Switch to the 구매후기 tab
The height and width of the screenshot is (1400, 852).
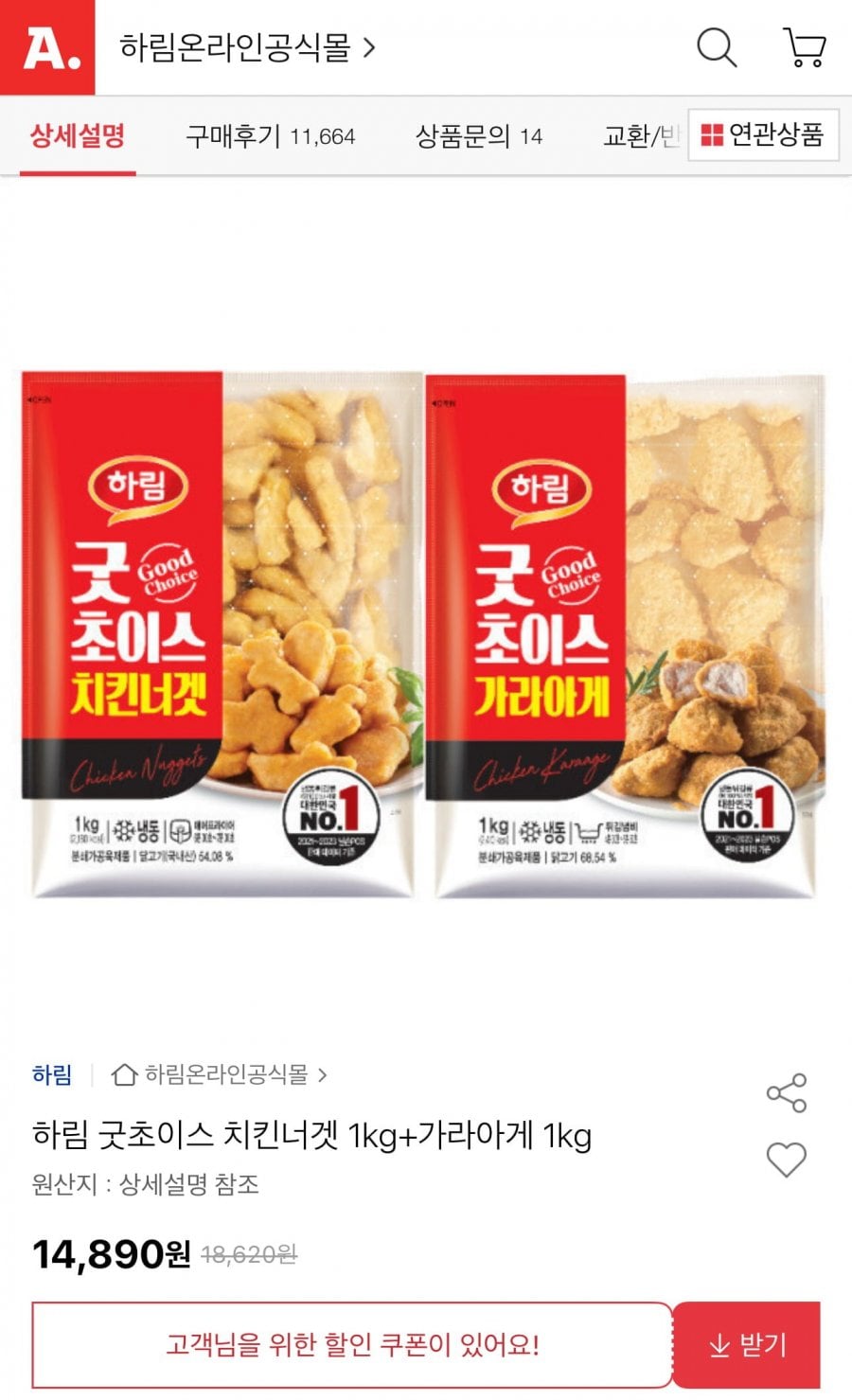point(270,136)
